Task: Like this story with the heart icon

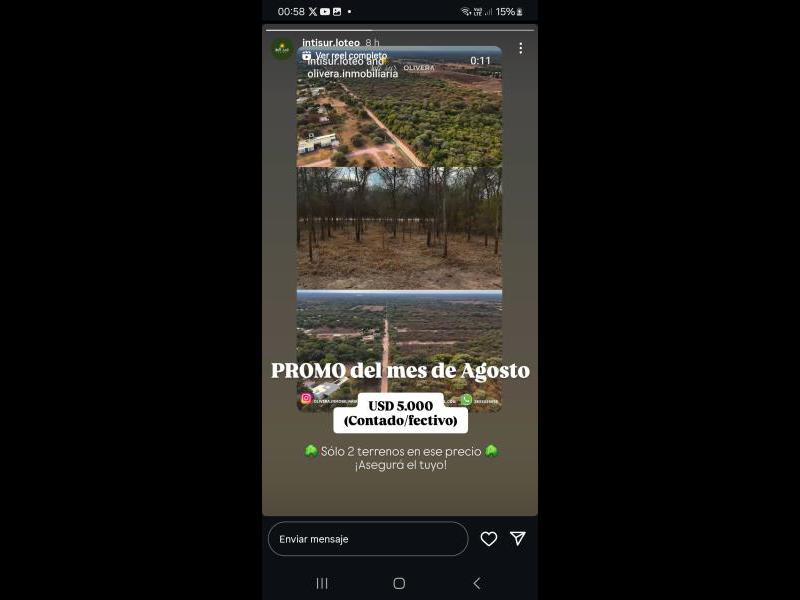Action: (489, 539)
